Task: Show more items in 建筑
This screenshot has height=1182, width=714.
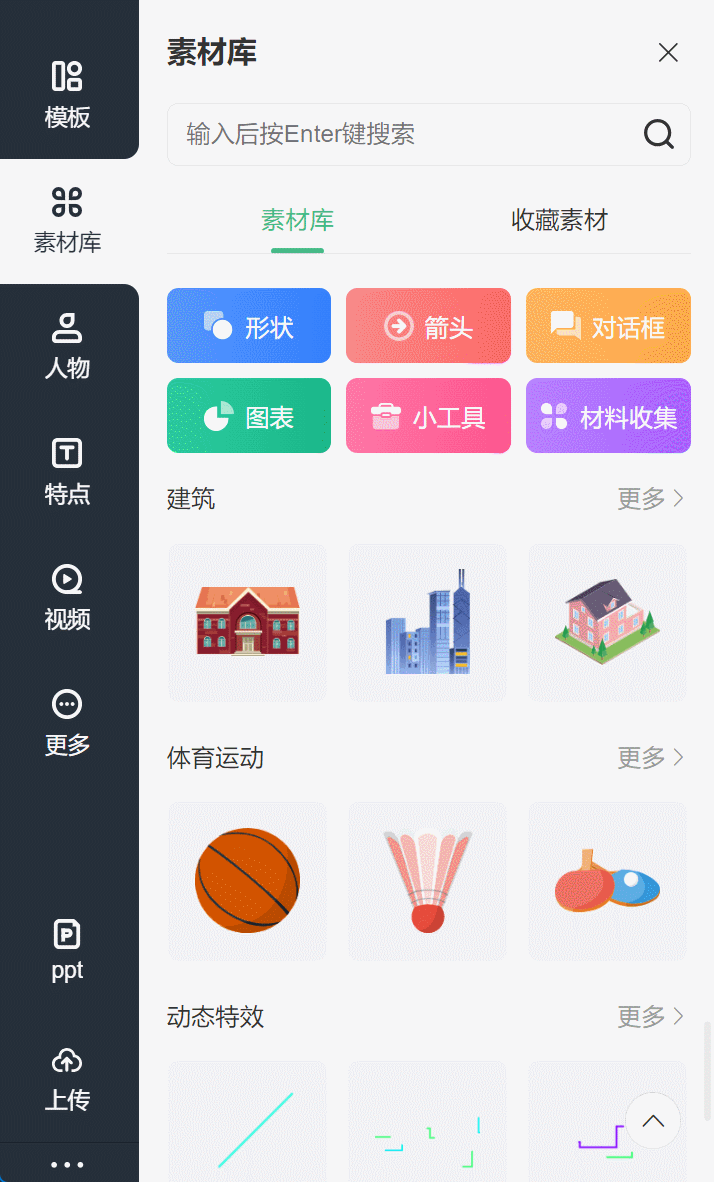Action: click(x=650, y=498)
